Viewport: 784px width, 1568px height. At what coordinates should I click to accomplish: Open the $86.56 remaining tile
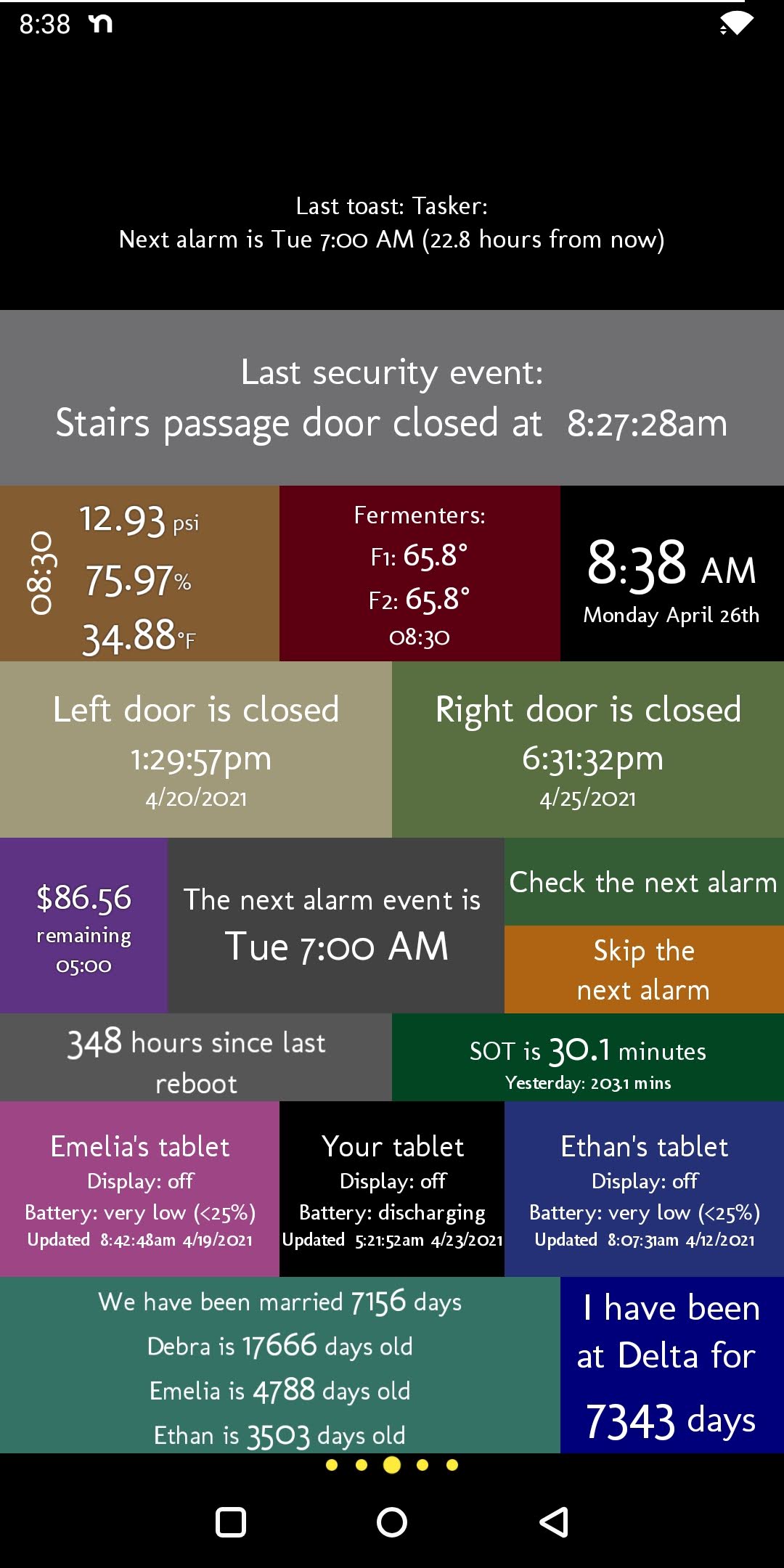click(x=83, y=926)
